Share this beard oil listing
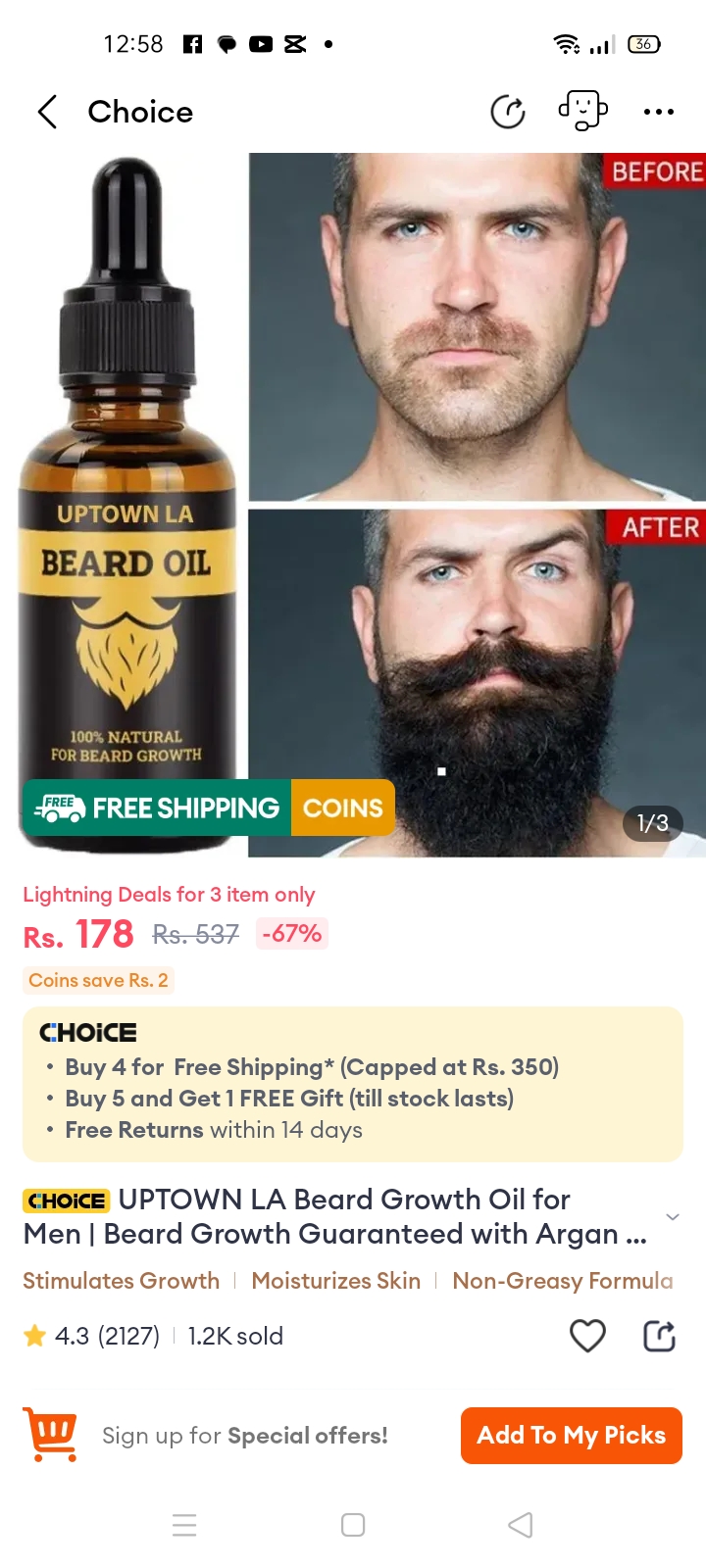 click(659, 1336)
